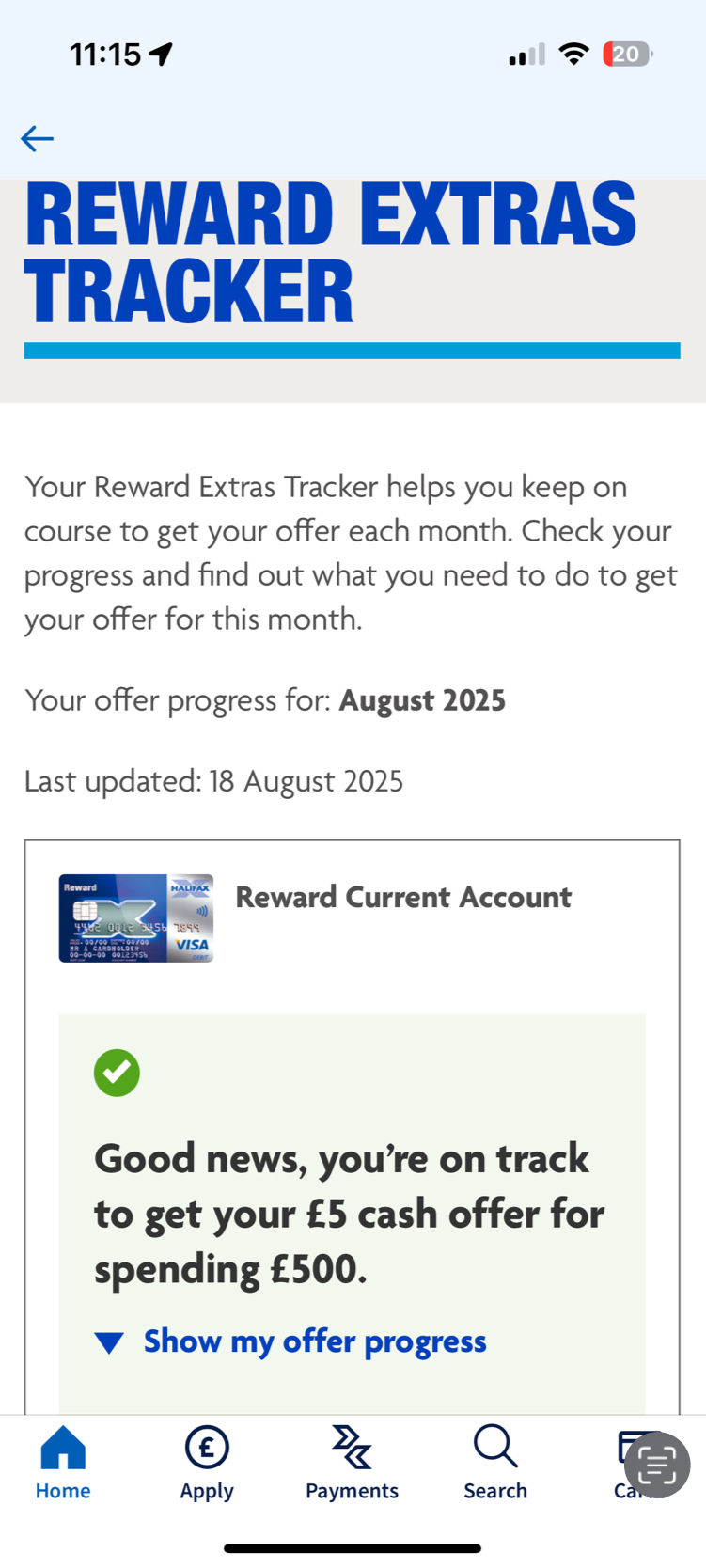Switch to the Payments tab

point(352,1463)
